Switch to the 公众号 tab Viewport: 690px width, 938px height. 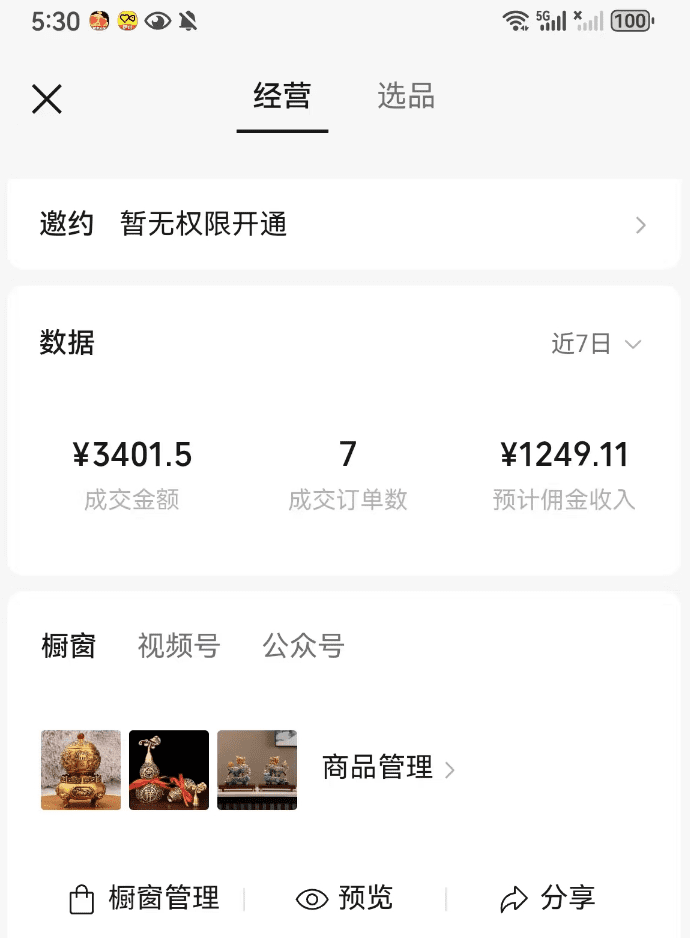click(x=303, y=646)
